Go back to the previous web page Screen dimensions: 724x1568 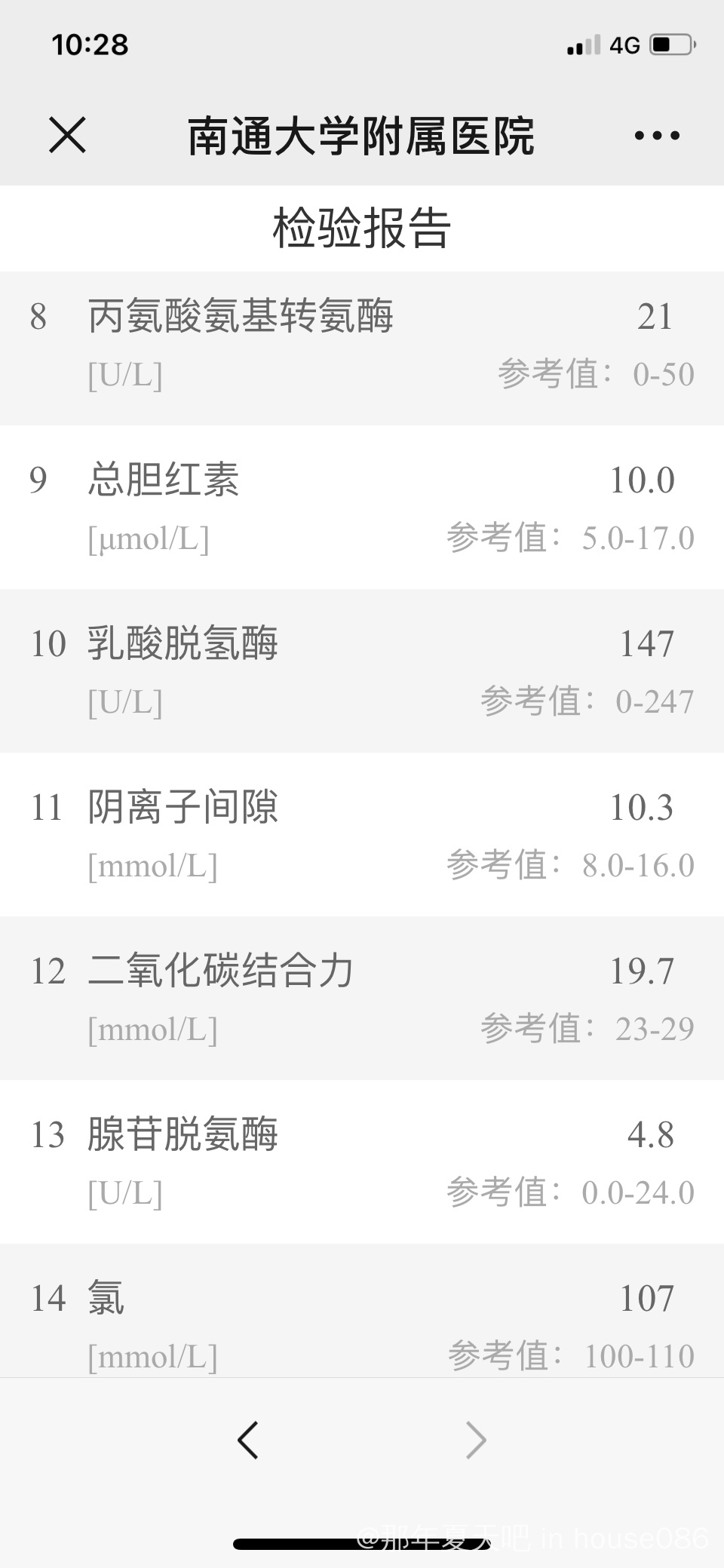pyautogui.click(x=247, y=1440)
